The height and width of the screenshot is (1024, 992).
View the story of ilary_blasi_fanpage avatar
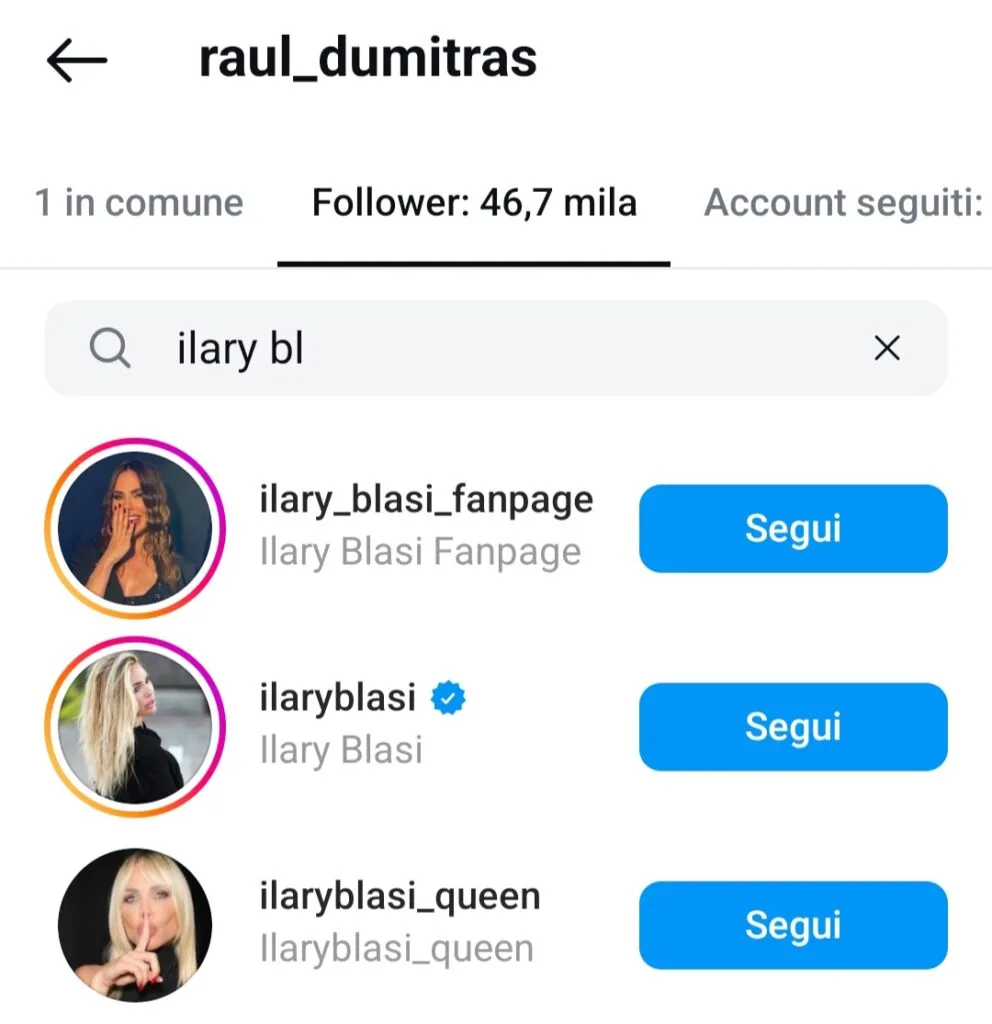(135, 528)
